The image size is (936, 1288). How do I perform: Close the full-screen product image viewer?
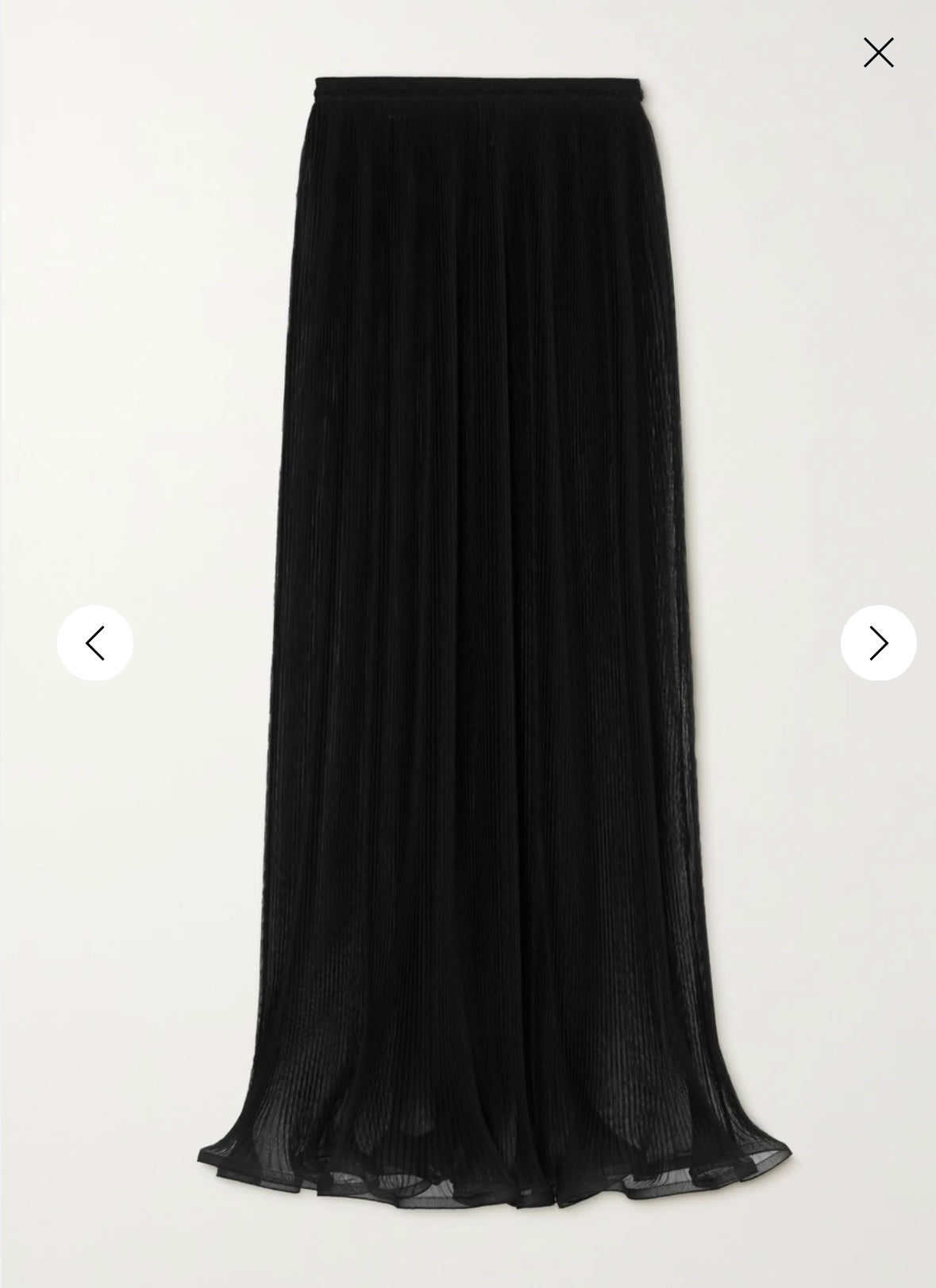878,53
